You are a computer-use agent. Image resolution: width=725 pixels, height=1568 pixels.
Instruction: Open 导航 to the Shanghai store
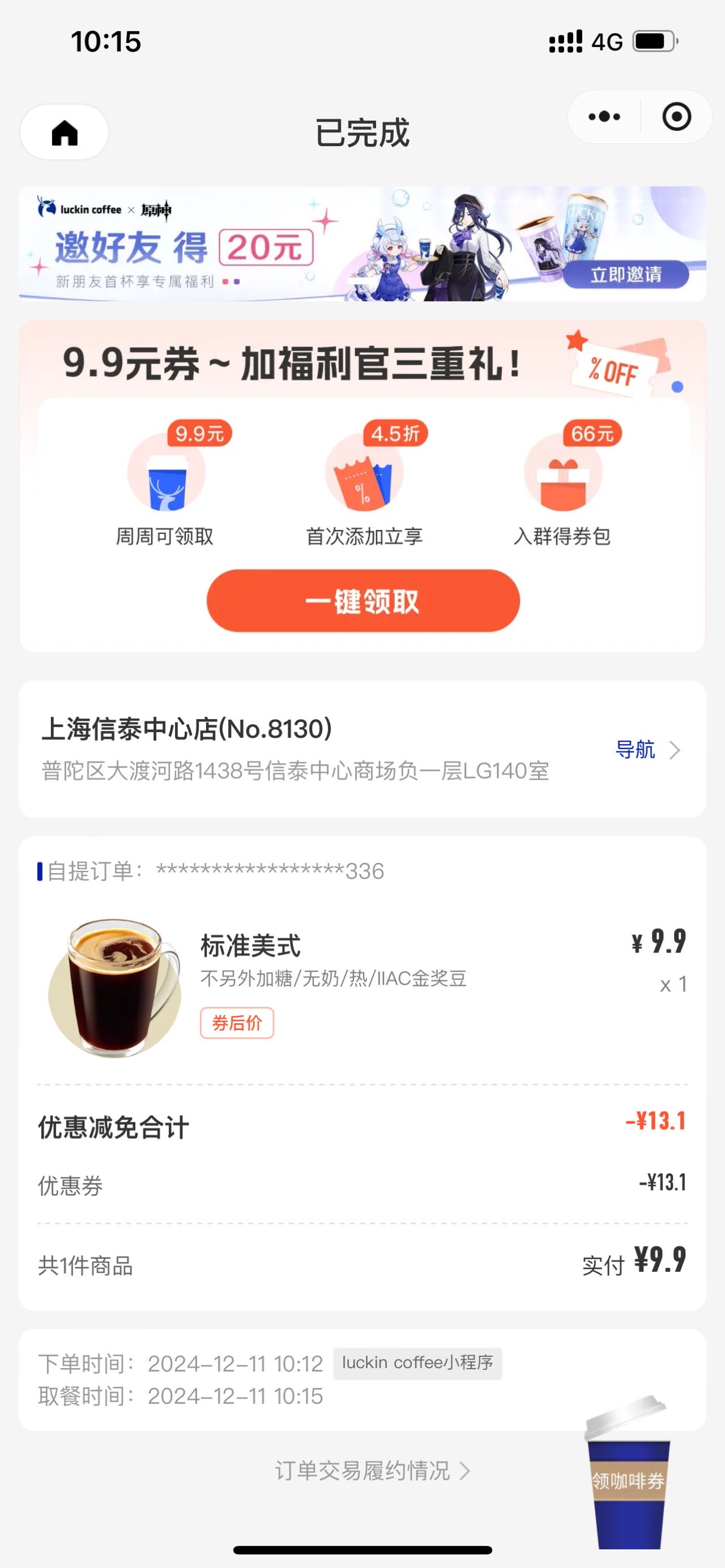pos(647,749)
